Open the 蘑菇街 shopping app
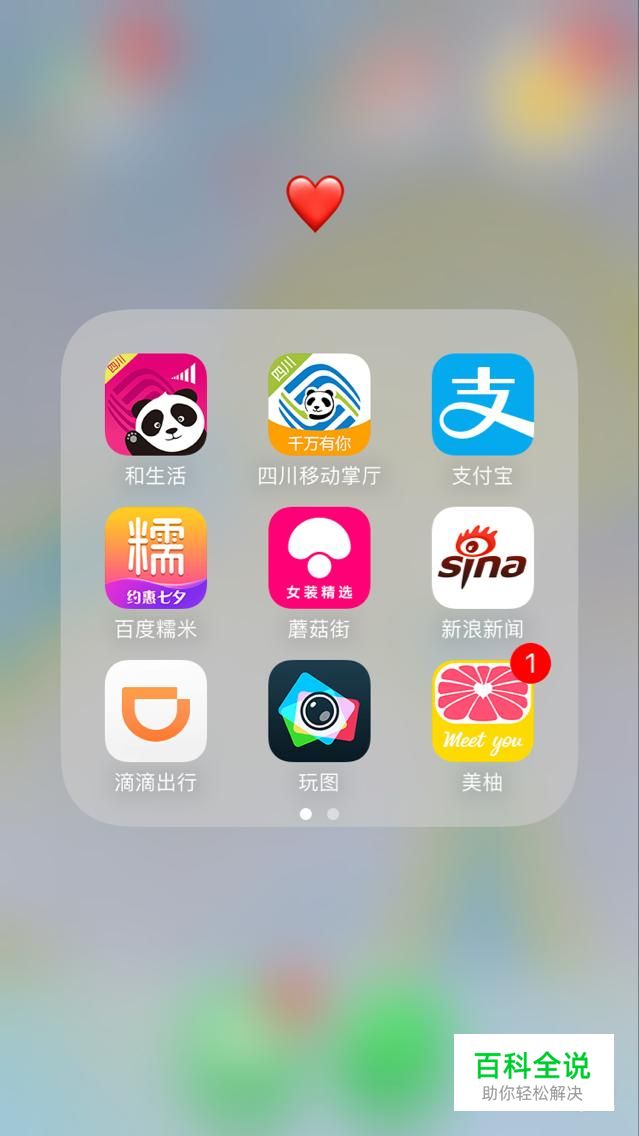 click(319, 558)
